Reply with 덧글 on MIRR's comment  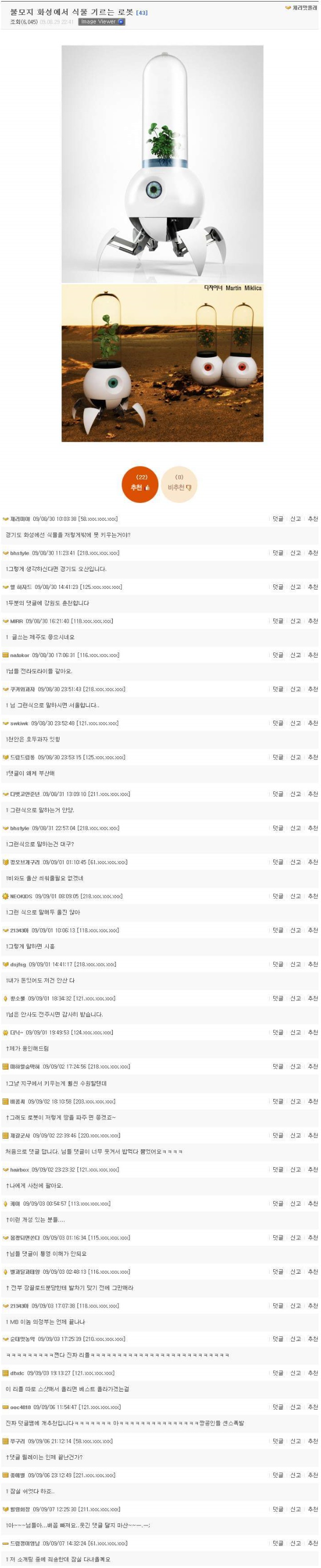click(x=278, y=621)
